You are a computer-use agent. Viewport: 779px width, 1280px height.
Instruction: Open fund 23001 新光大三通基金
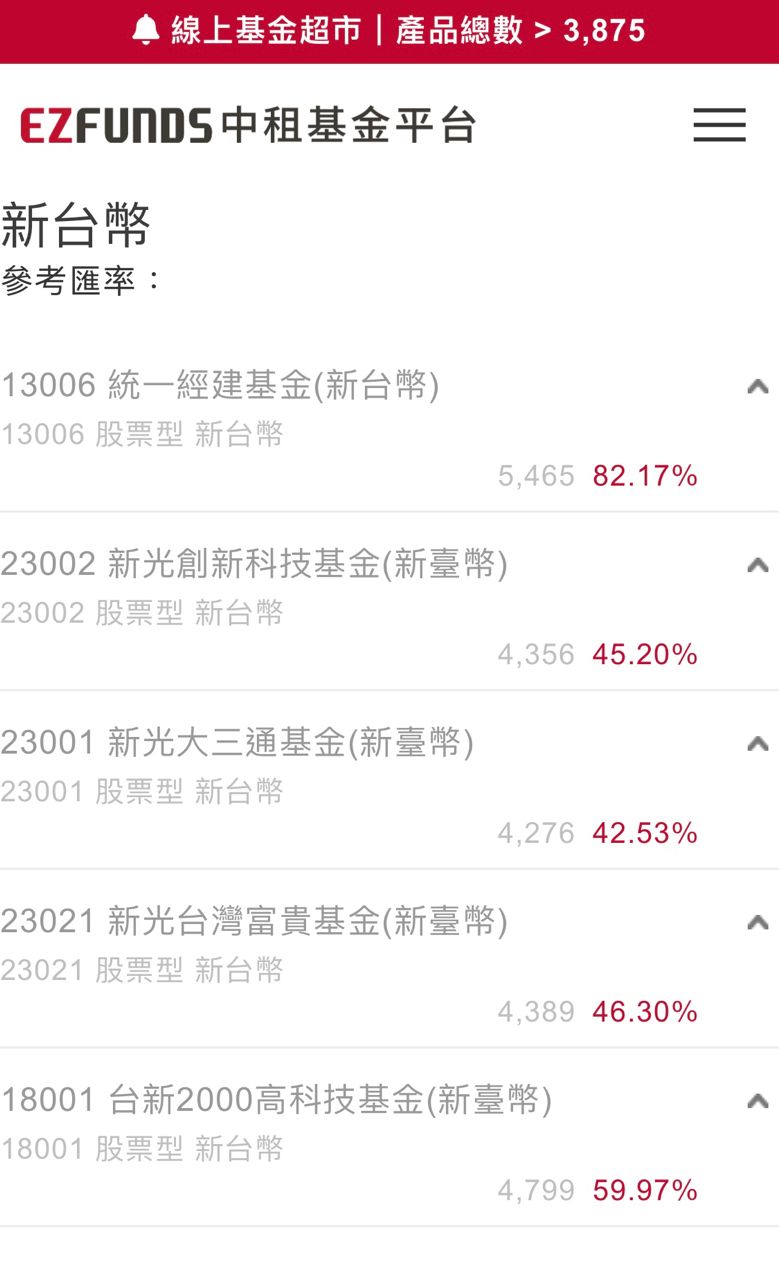237,743
